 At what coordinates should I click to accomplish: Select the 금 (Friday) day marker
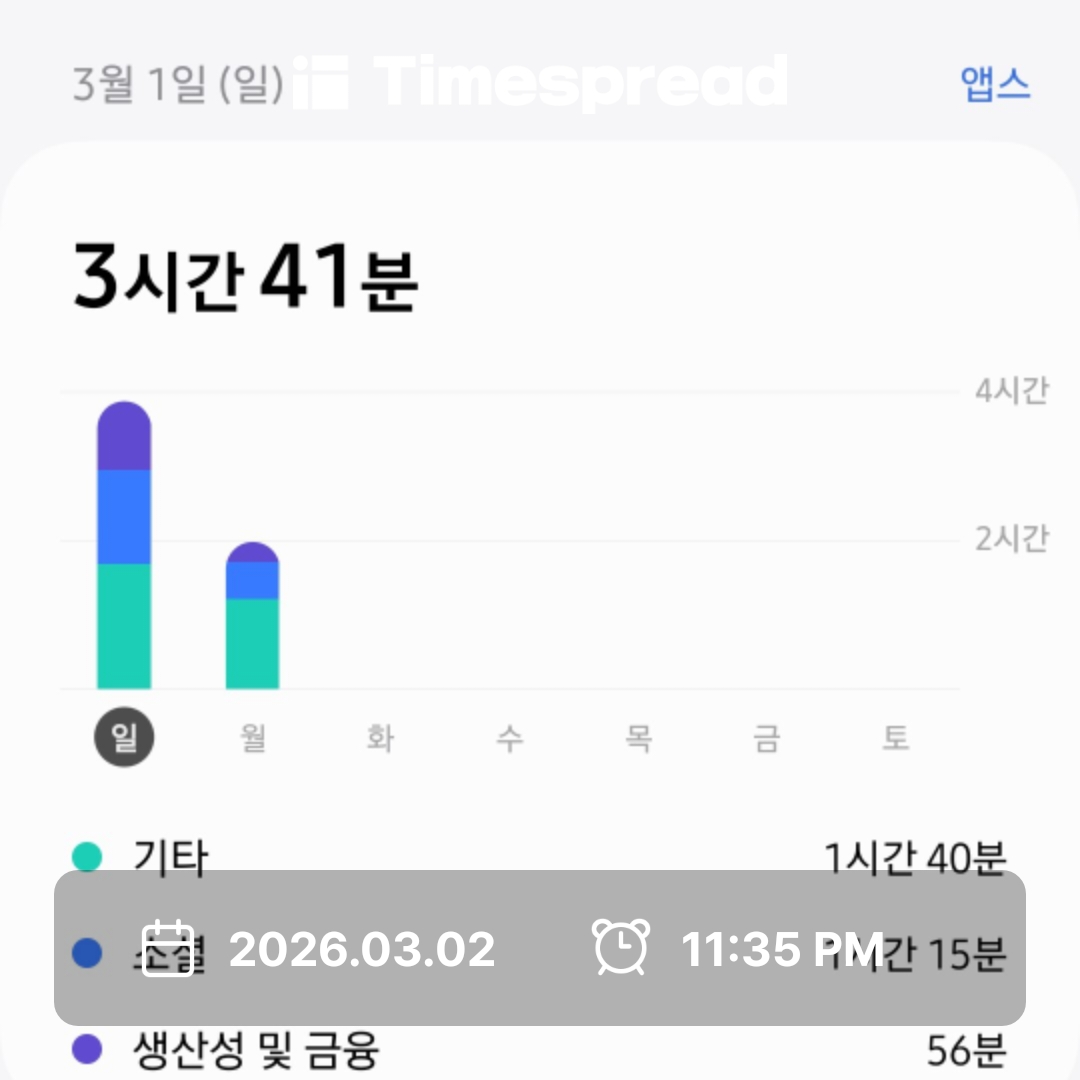pyautogui.click(x=767, y=738)
